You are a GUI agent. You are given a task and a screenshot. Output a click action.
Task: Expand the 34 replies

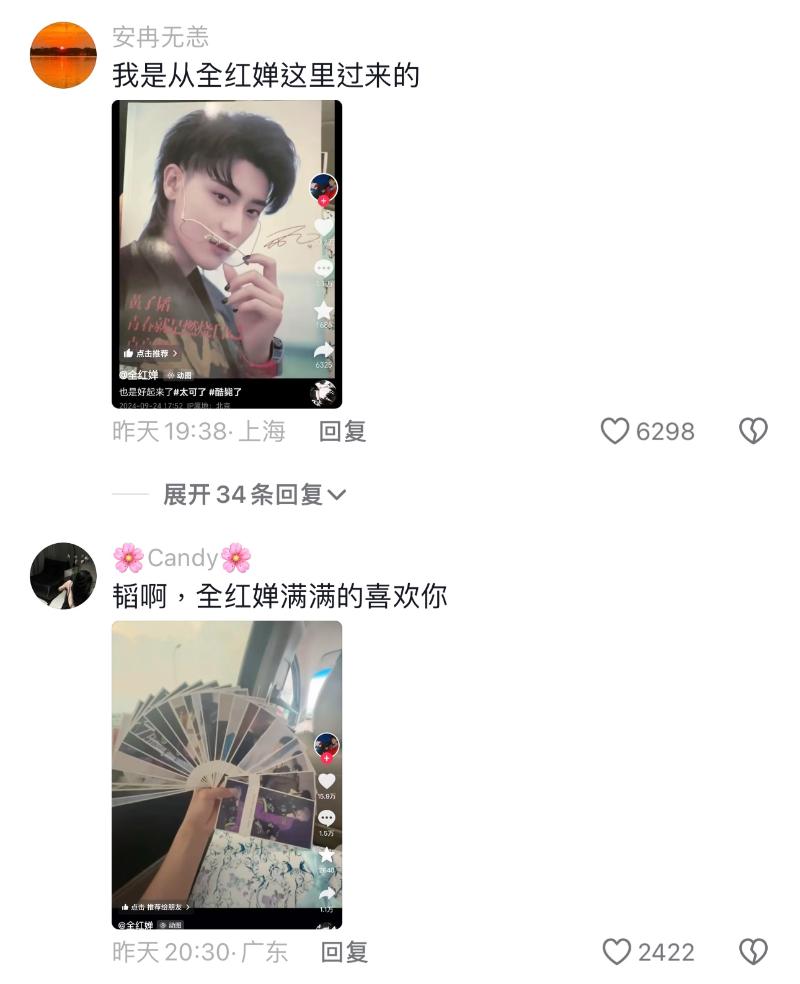(254, 494)
